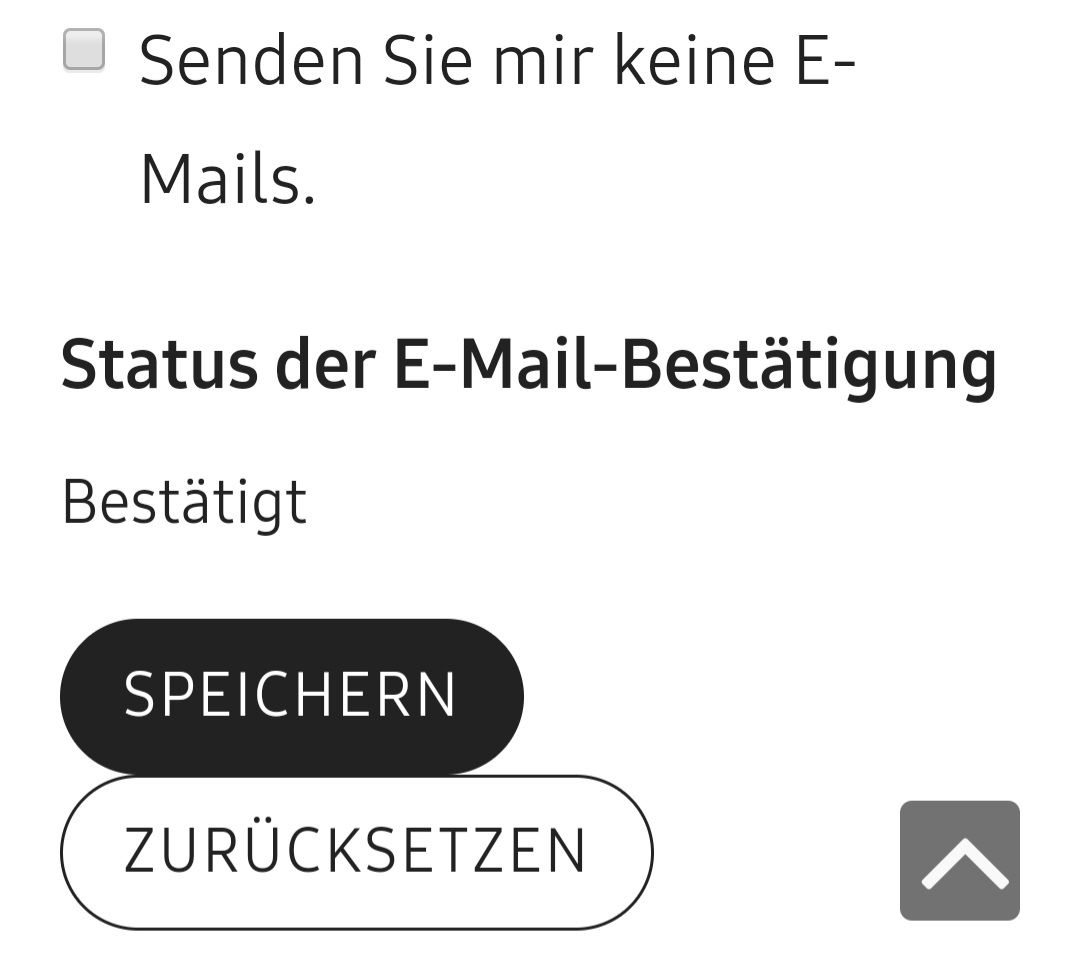Viewport: 1080px width, 968px height.
Task: Check the 'Senden Sie mir keine E-Mails' checkbox
Action: 84,51
